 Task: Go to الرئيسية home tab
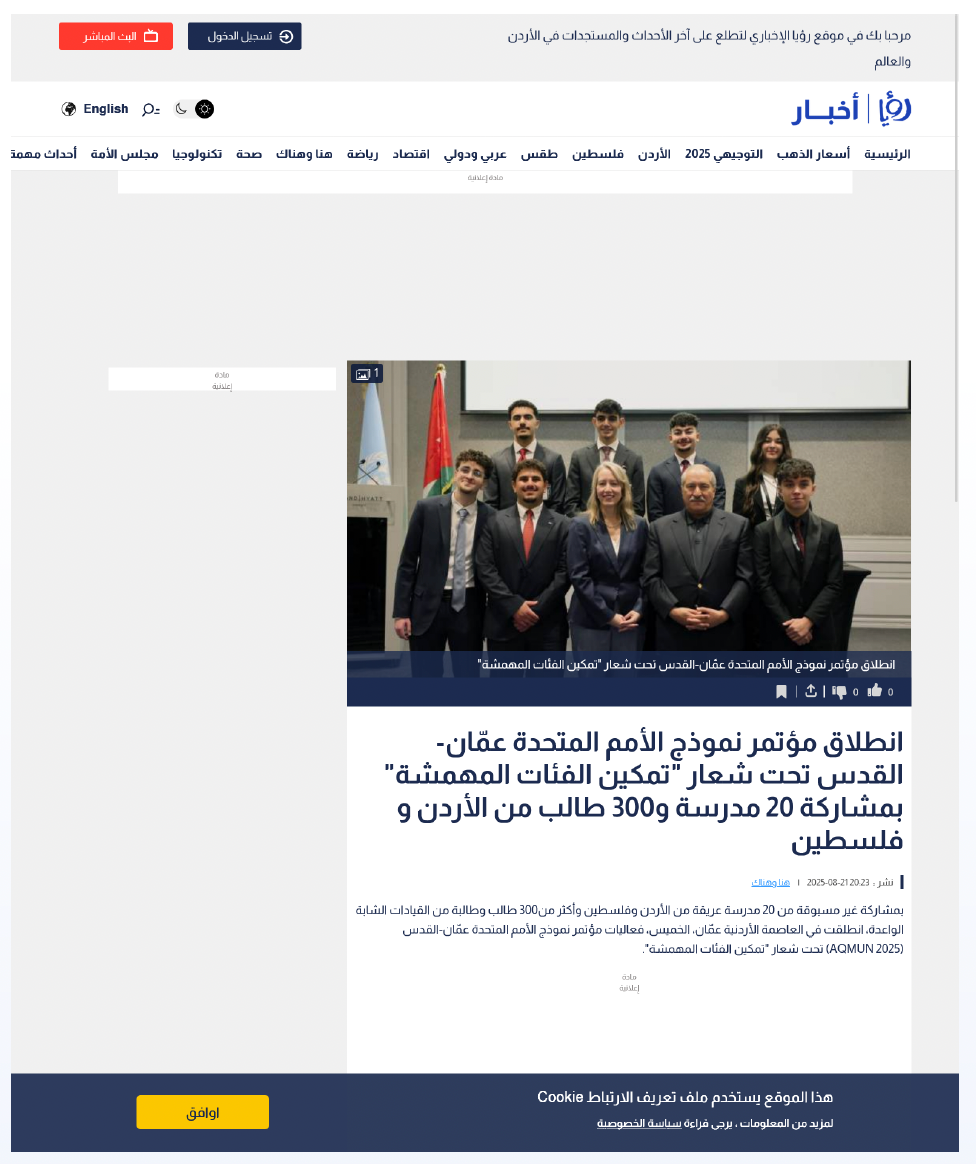pos(887,154)
